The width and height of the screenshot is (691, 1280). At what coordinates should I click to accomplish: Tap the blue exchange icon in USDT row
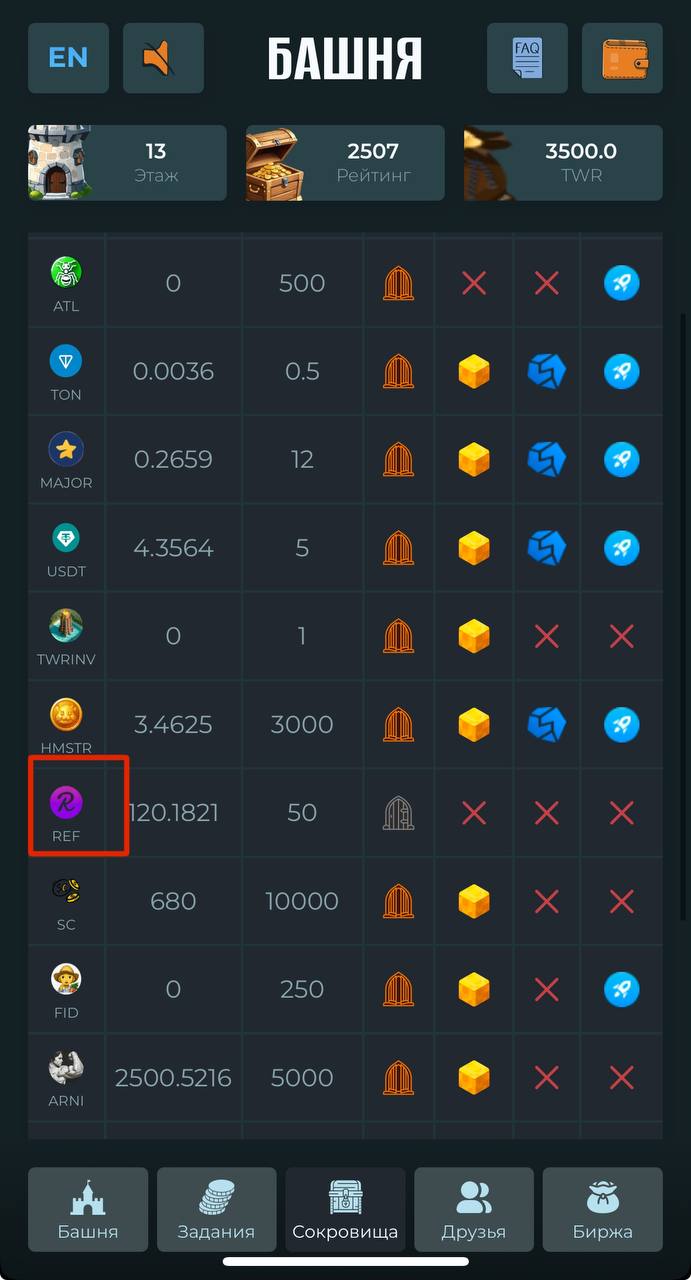point(546,548)
